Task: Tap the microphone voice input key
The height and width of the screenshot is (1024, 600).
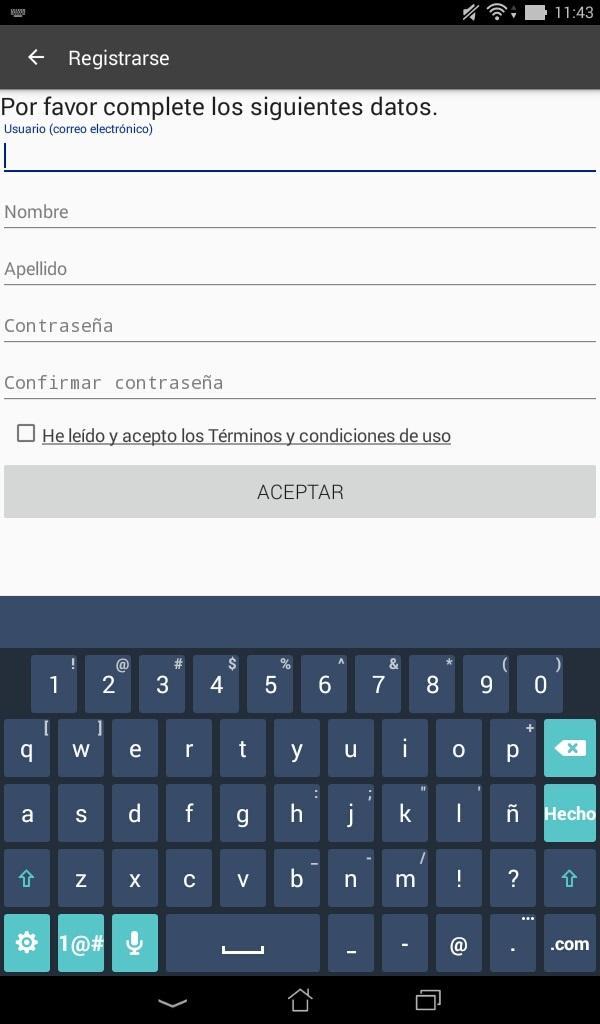Action: (x=135, y=942)
